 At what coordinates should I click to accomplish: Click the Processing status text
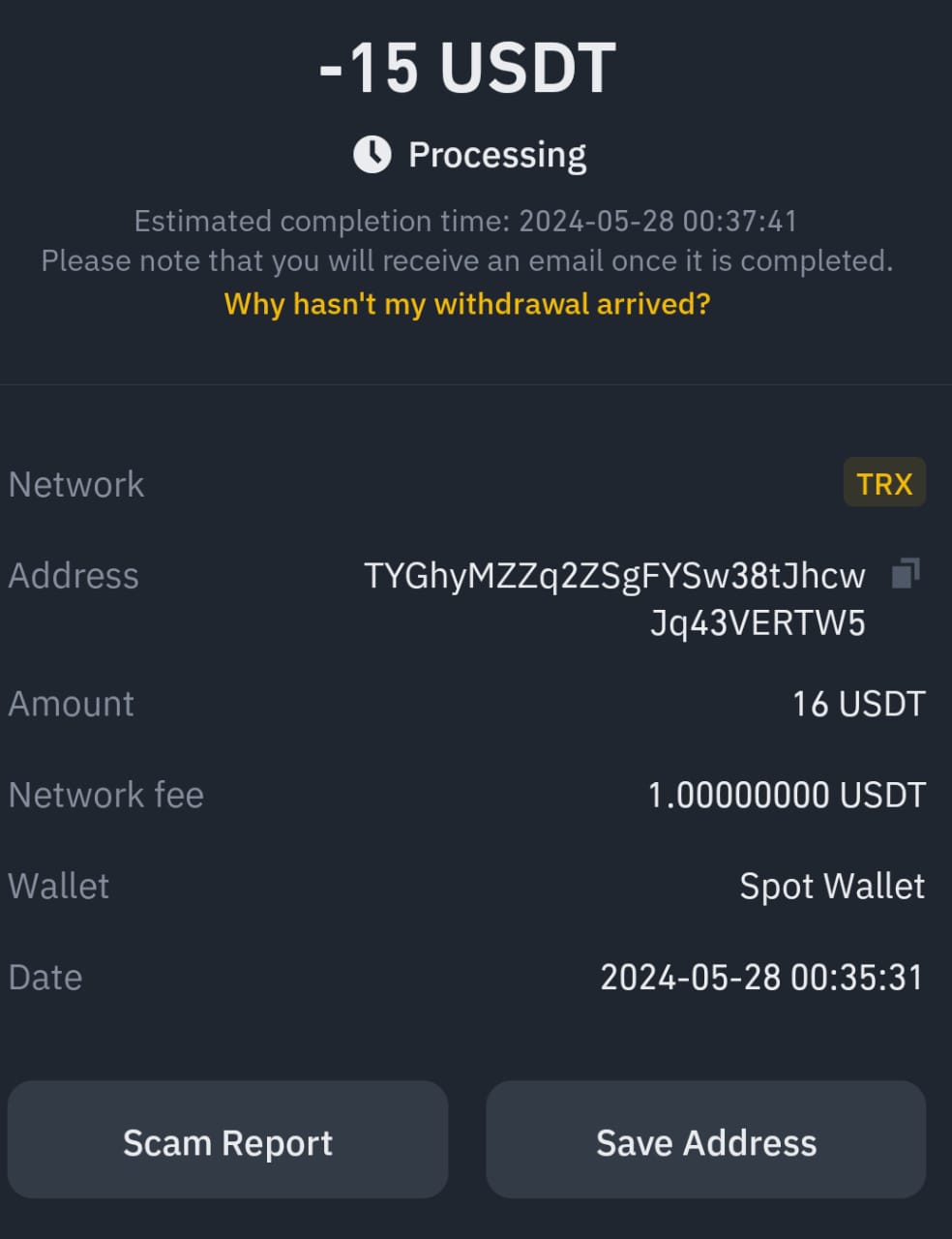497,153
